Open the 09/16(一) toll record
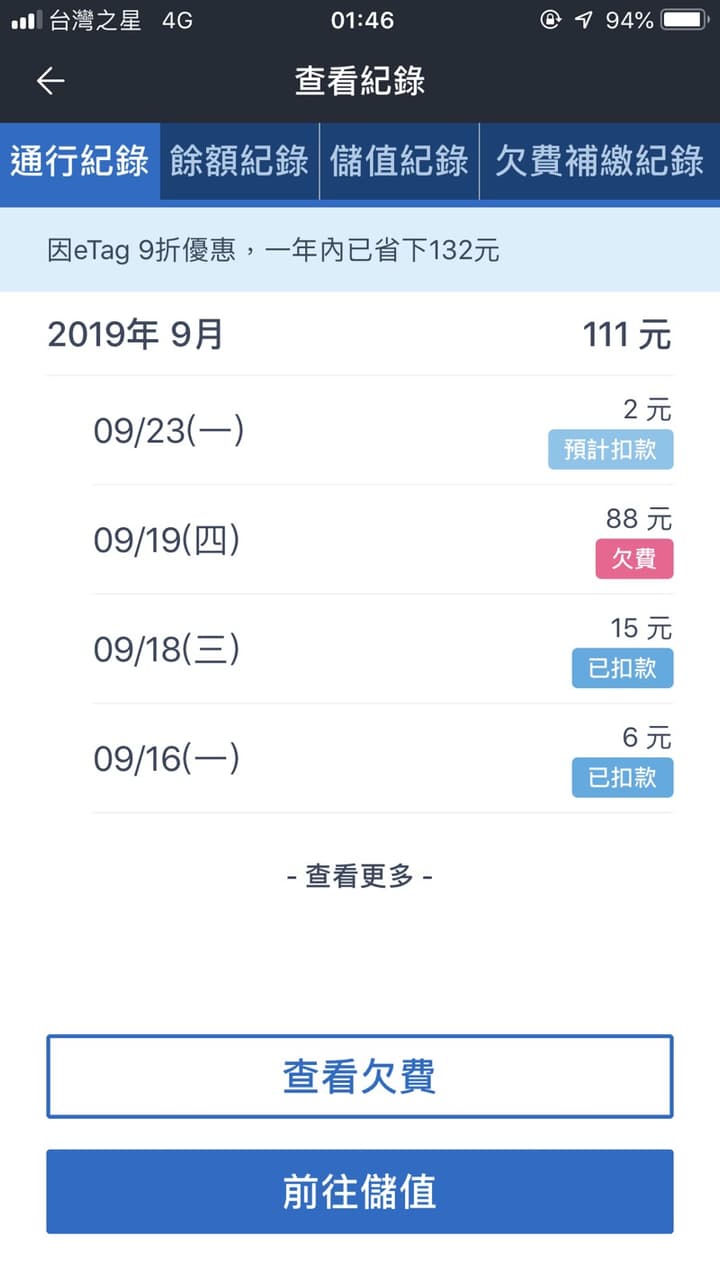Viewport: 720px width, 1280px height. tap(383, 759)
